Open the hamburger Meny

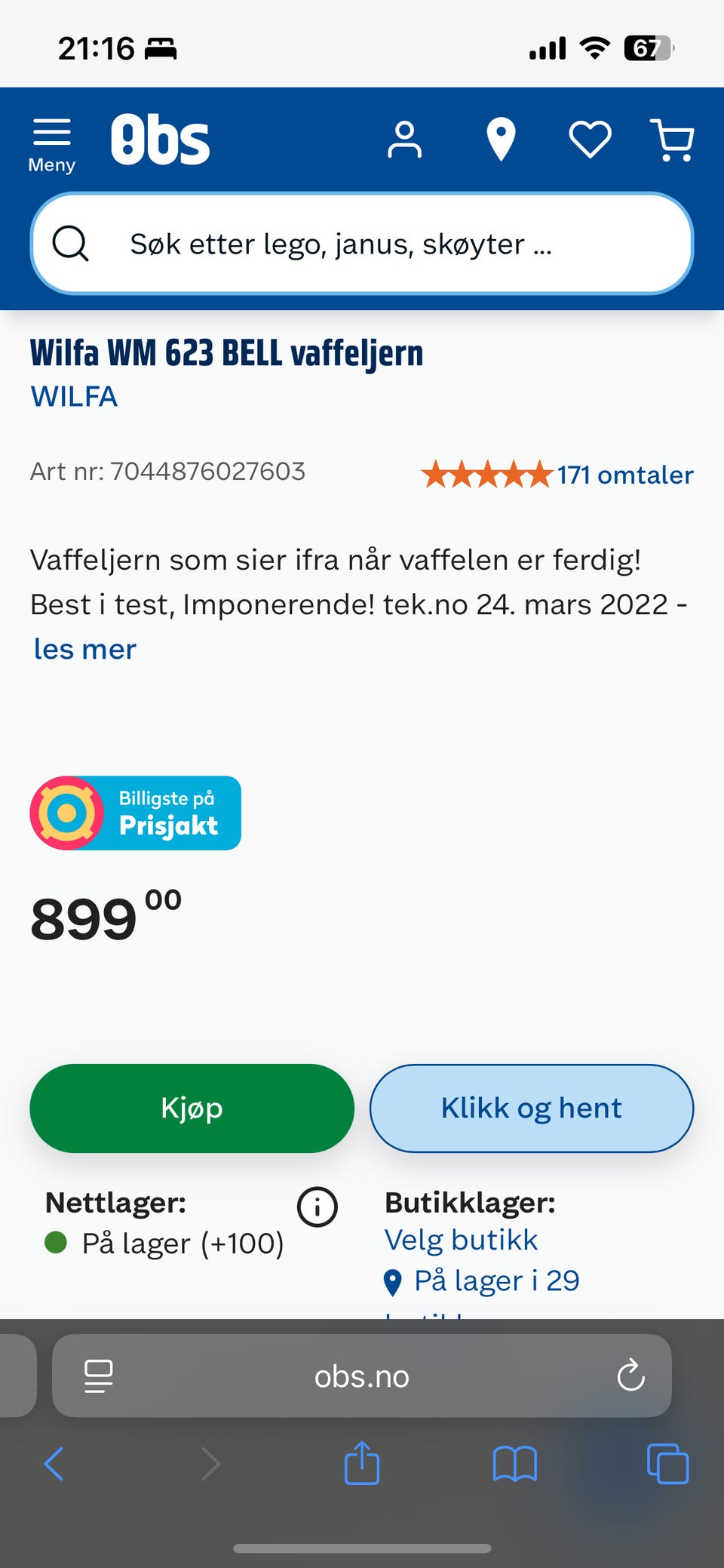51,140
